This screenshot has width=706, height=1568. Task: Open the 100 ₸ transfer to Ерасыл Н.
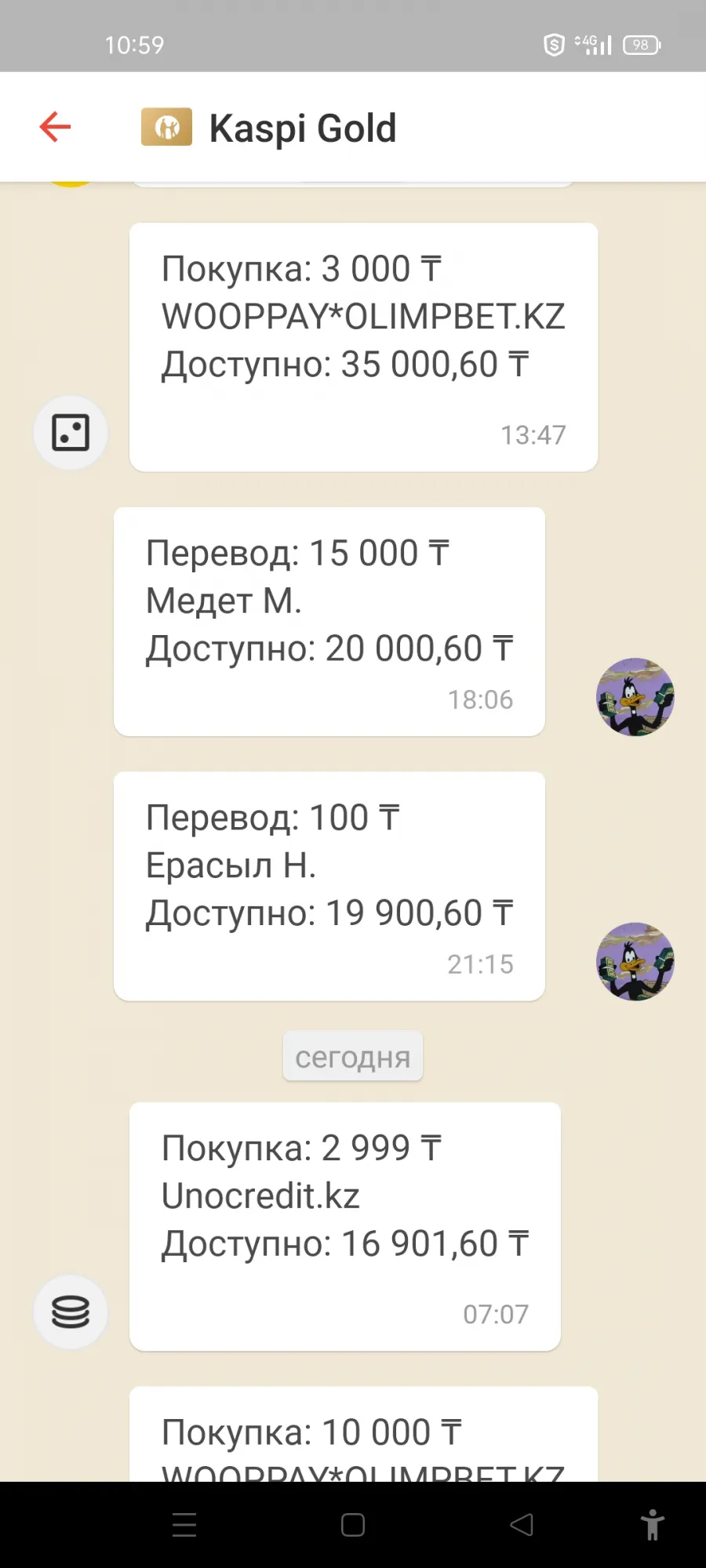pos(329,886)
